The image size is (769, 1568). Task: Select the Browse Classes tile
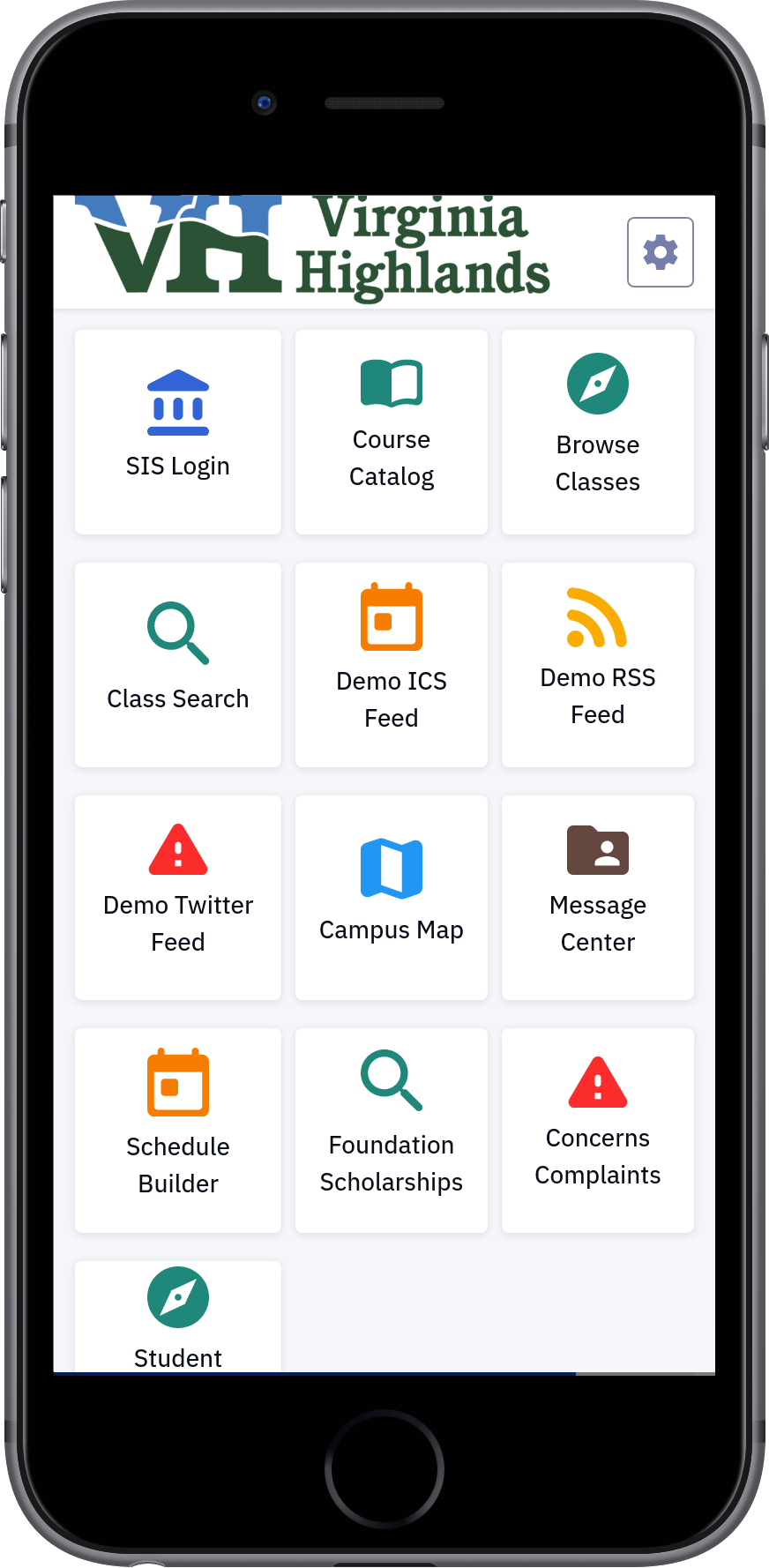[598, 432]
